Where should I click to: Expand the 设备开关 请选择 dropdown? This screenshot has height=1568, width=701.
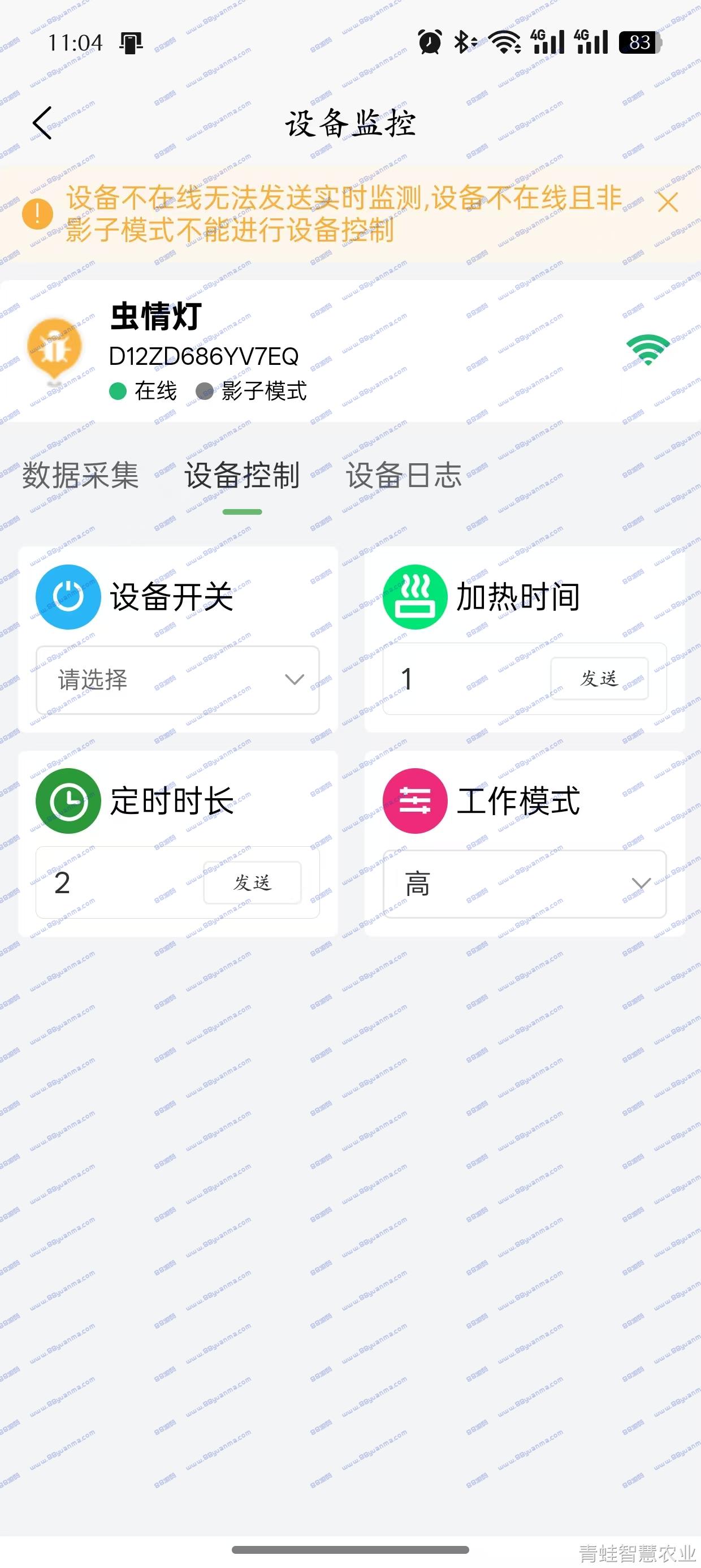[178, 680]
